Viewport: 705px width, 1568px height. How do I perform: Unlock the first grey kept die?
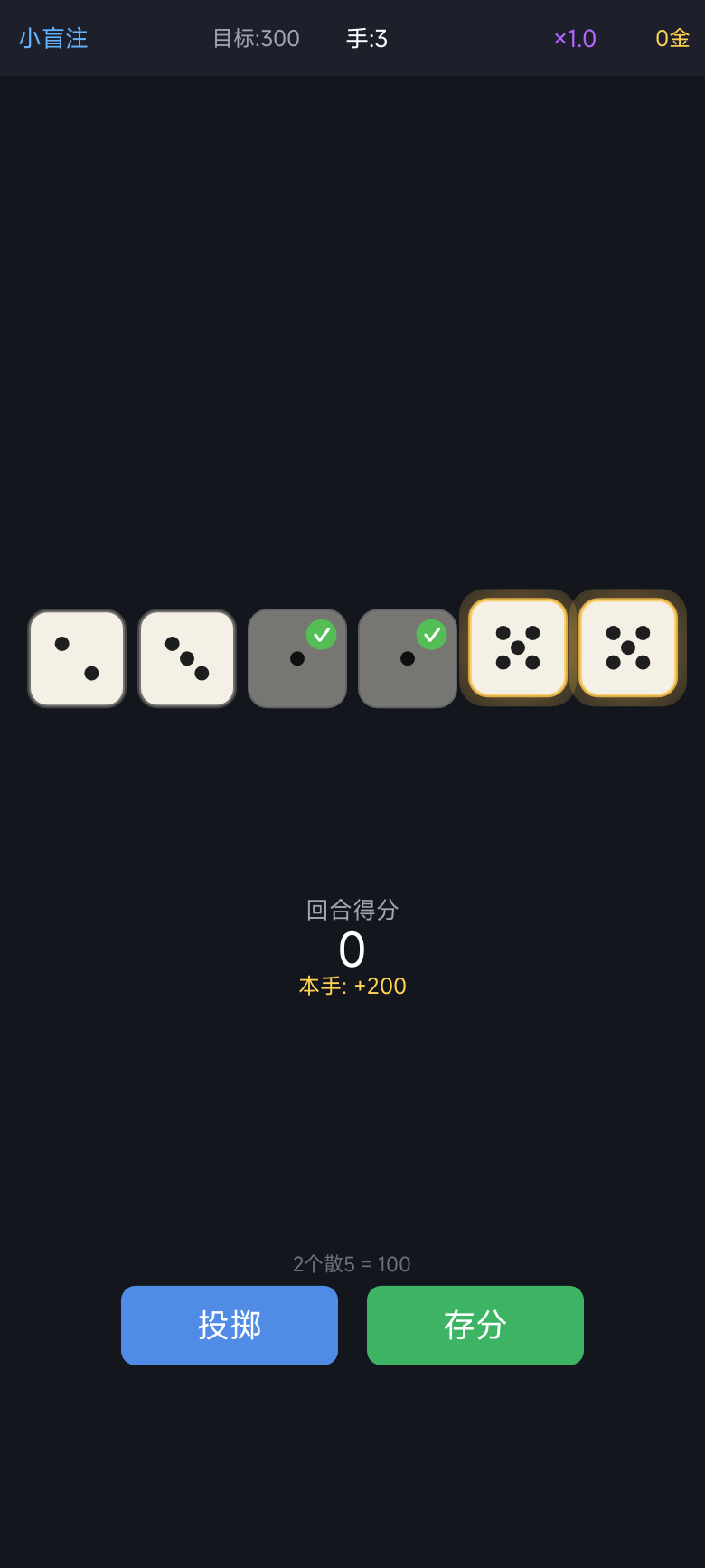pos(296,657)
